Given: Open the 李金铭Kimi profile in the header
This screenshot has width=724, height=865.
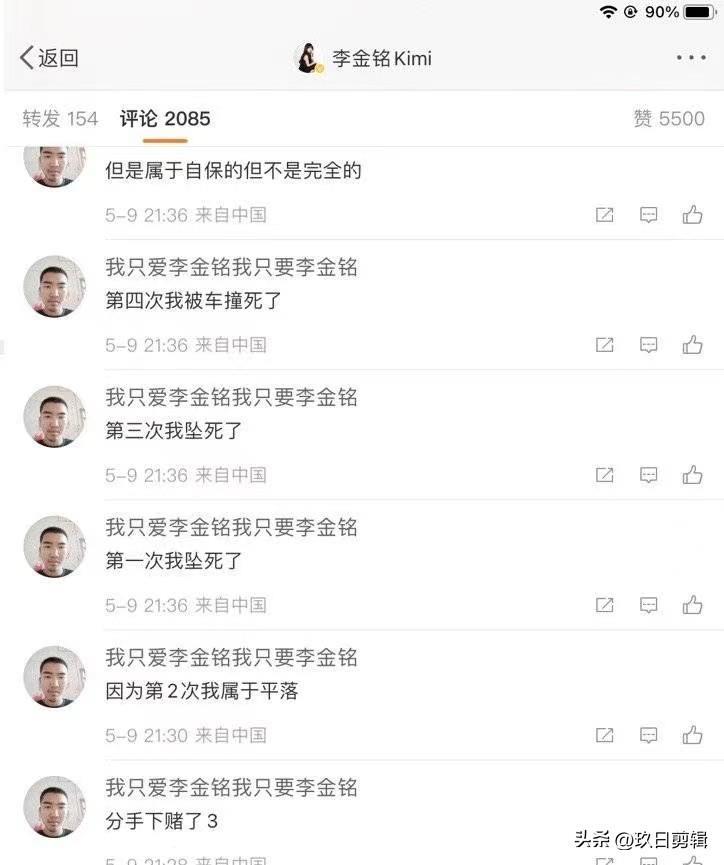Looking at the screenshot, I should 364,58.
